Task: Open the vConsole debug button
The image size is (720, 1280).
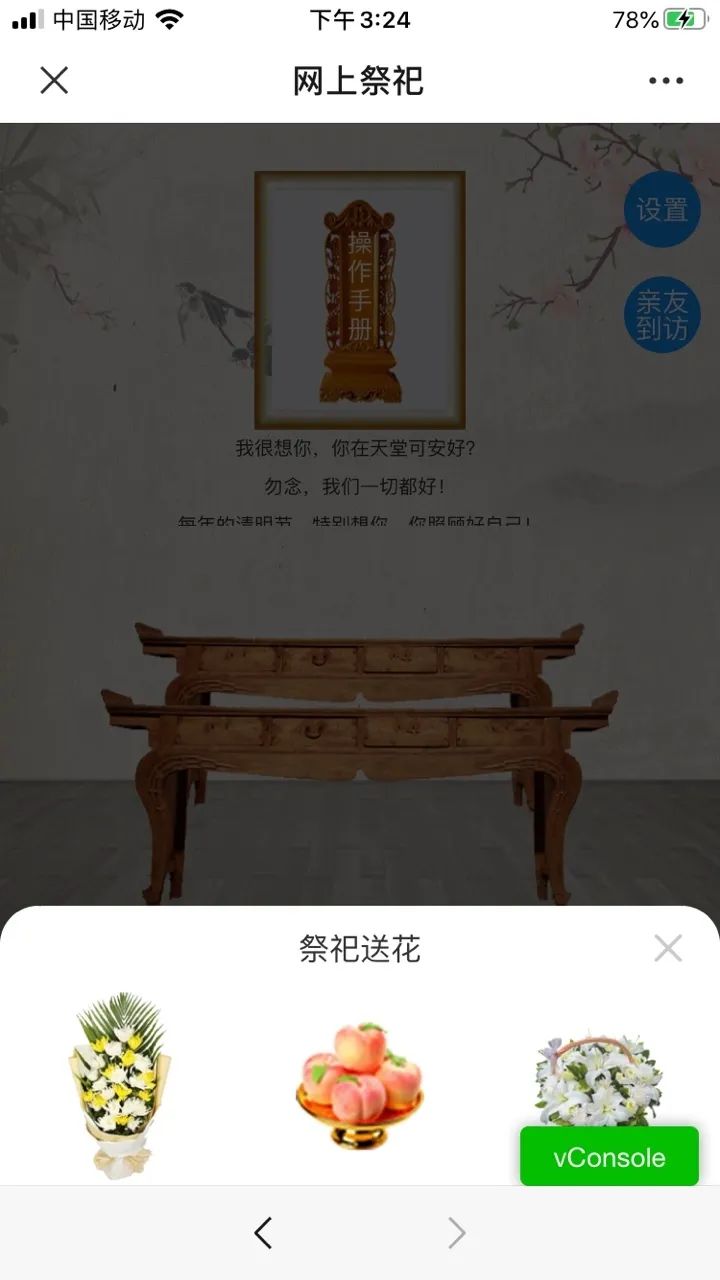Action: click(608, 1157)
